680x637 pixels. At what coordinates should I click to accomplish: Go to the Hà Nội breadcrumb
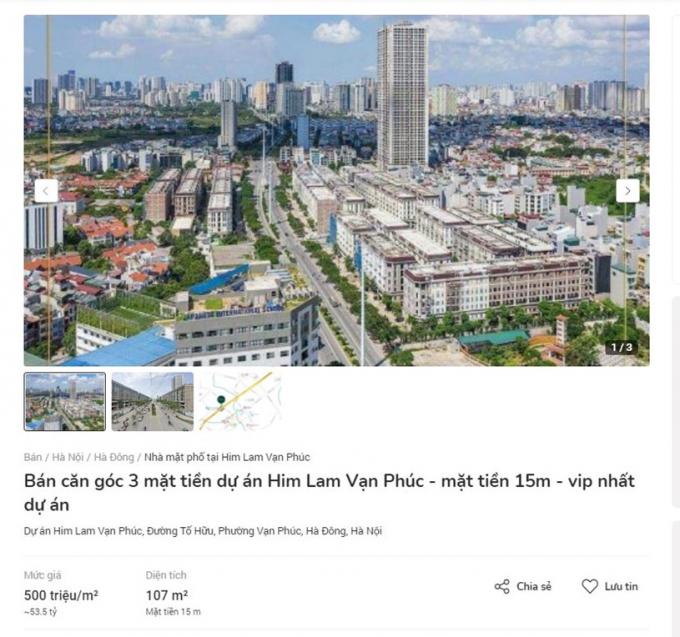pos(68,457)
